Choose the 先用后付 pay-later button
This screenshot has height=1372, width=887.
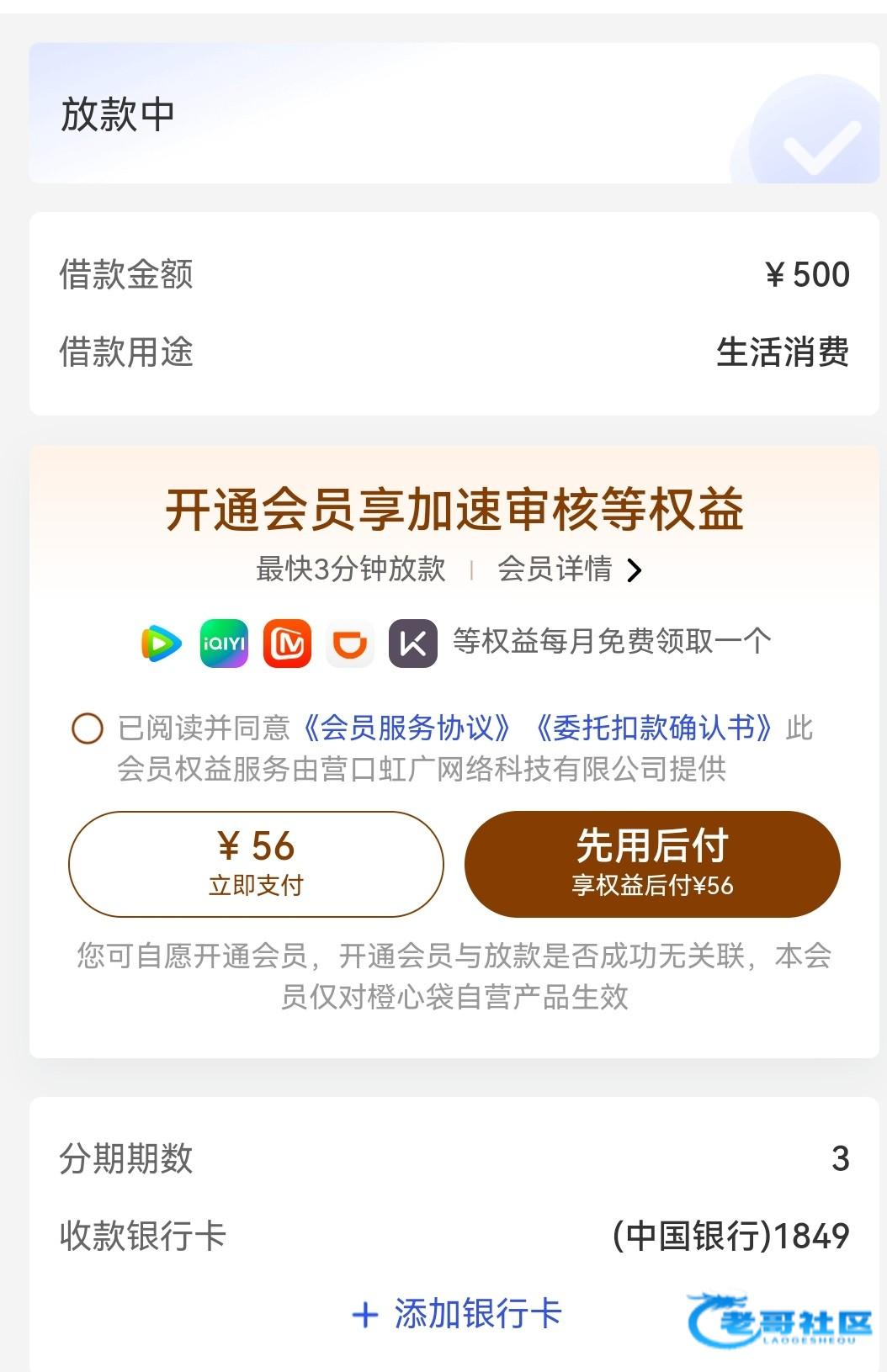[x=652, y=864]
